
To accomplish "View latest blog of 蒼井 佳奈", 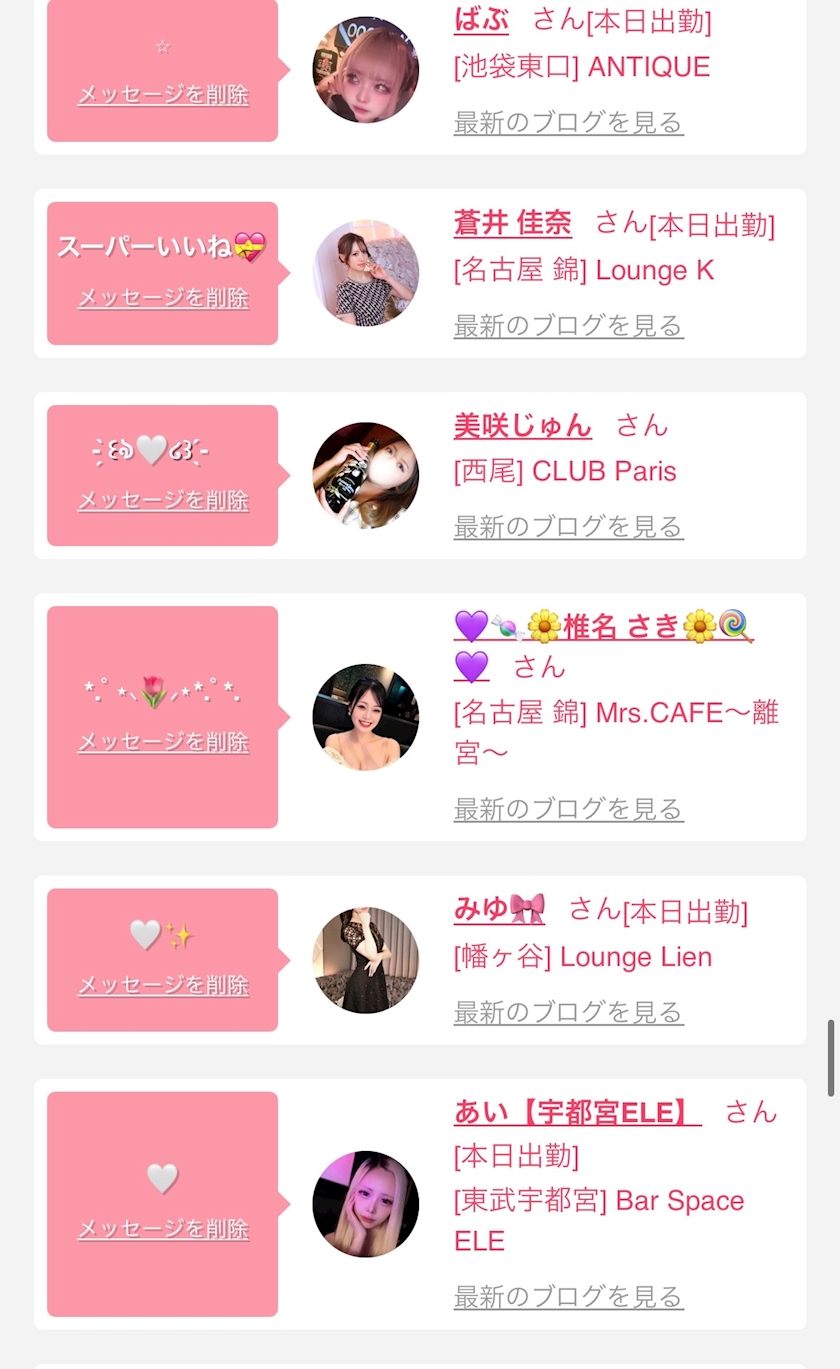I will tap(568, 326).
